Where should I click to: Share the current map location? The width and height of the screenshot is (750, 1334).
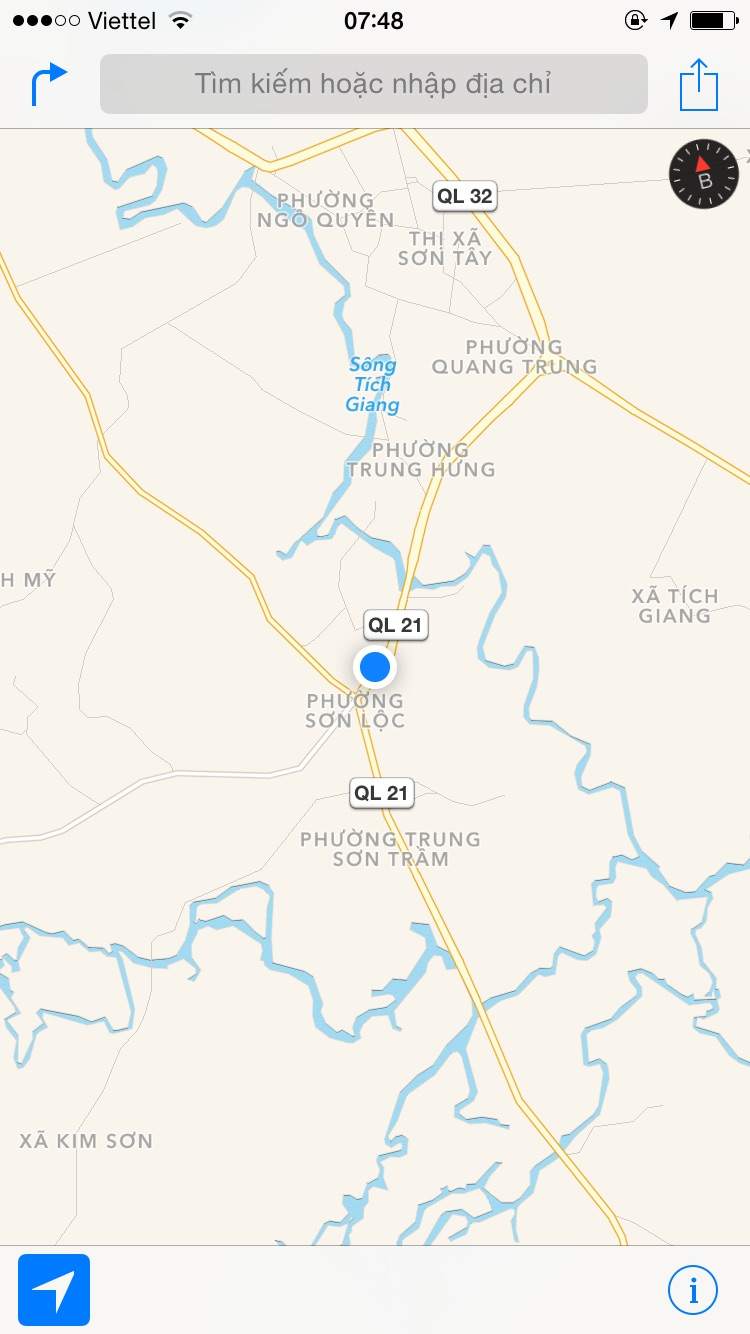(699, 85)
